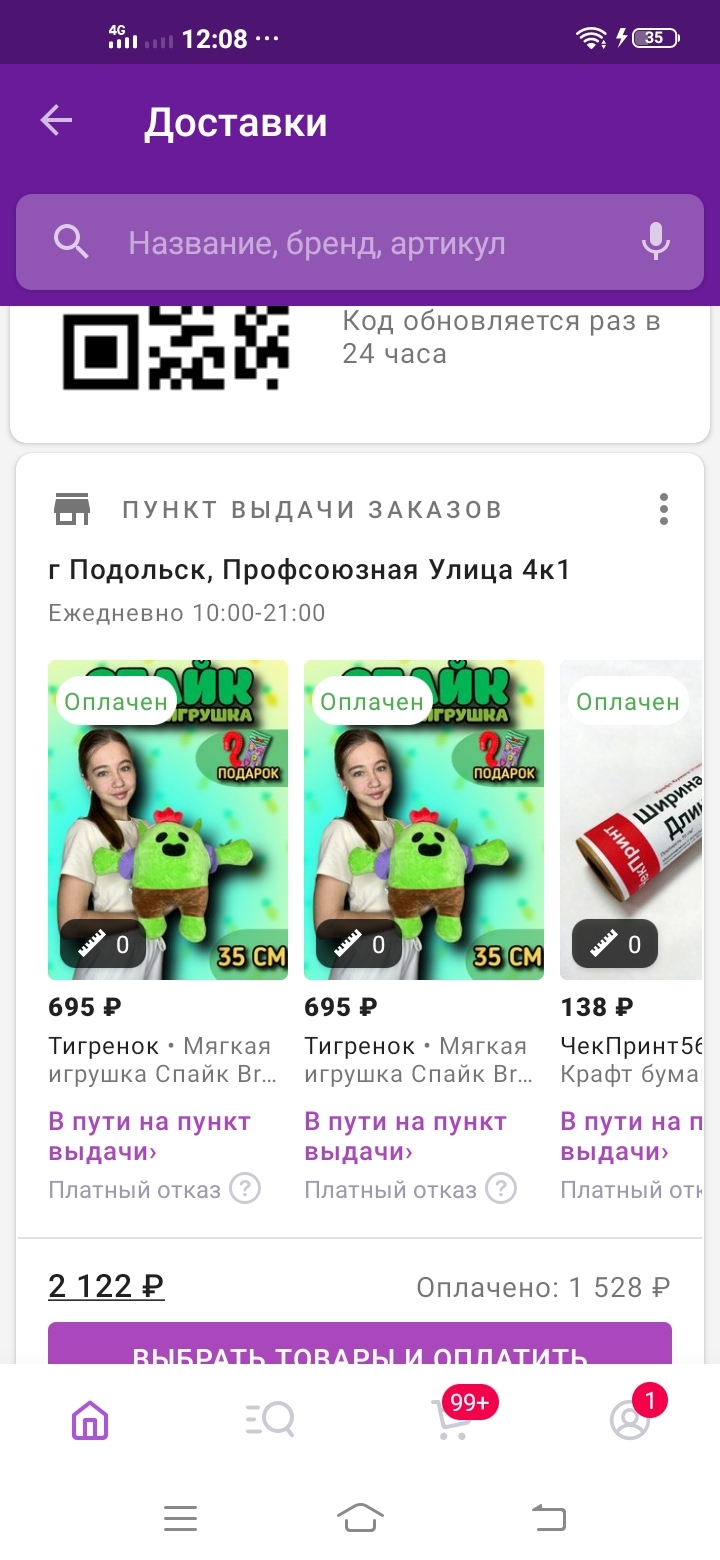Open the pickup point overflow menu
Viewport: 720px width, 1560px height.
point(663,509)
